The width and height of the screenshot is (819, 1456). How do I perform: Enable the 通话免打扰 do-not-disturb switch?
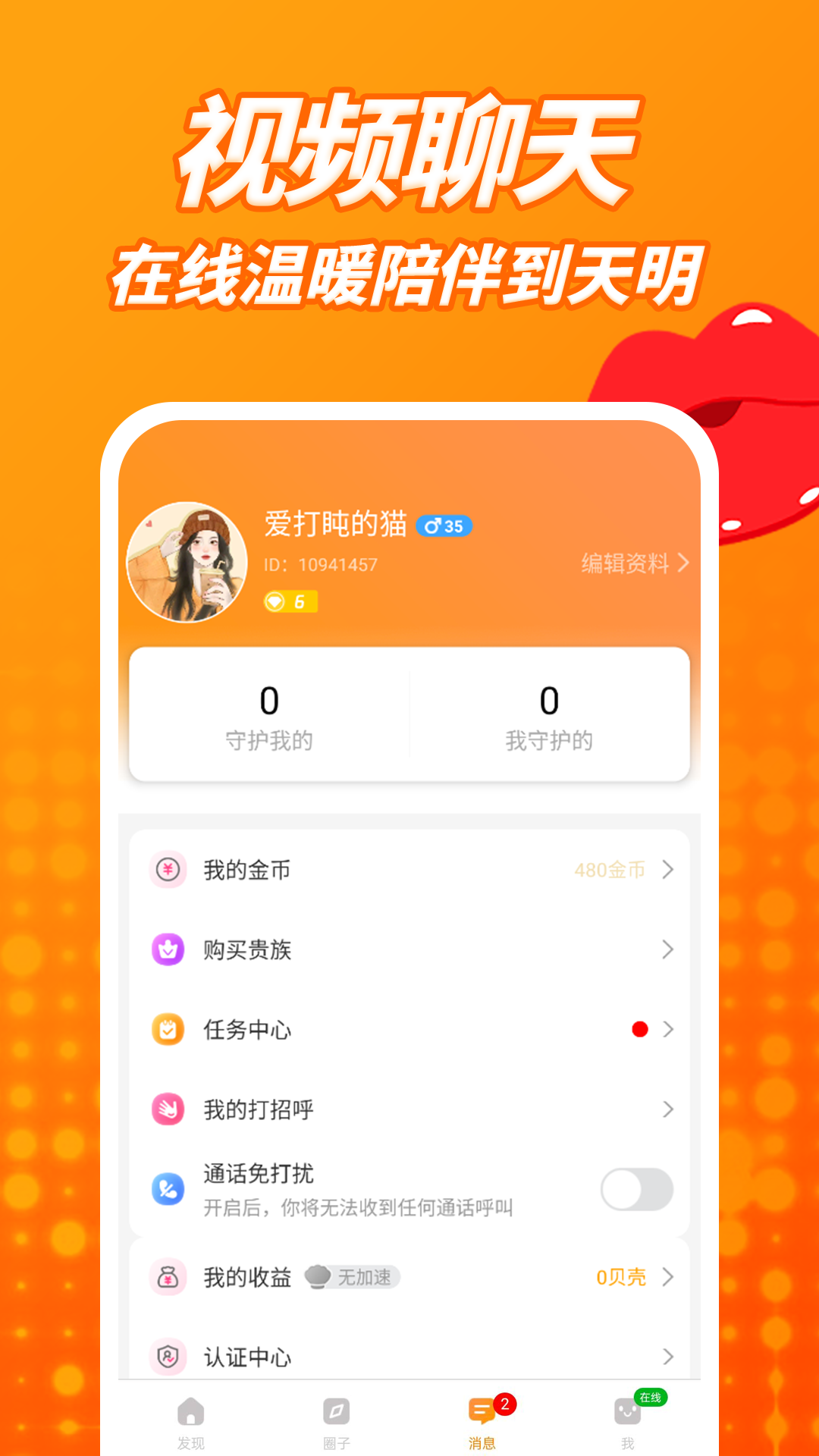[636, 1189]
